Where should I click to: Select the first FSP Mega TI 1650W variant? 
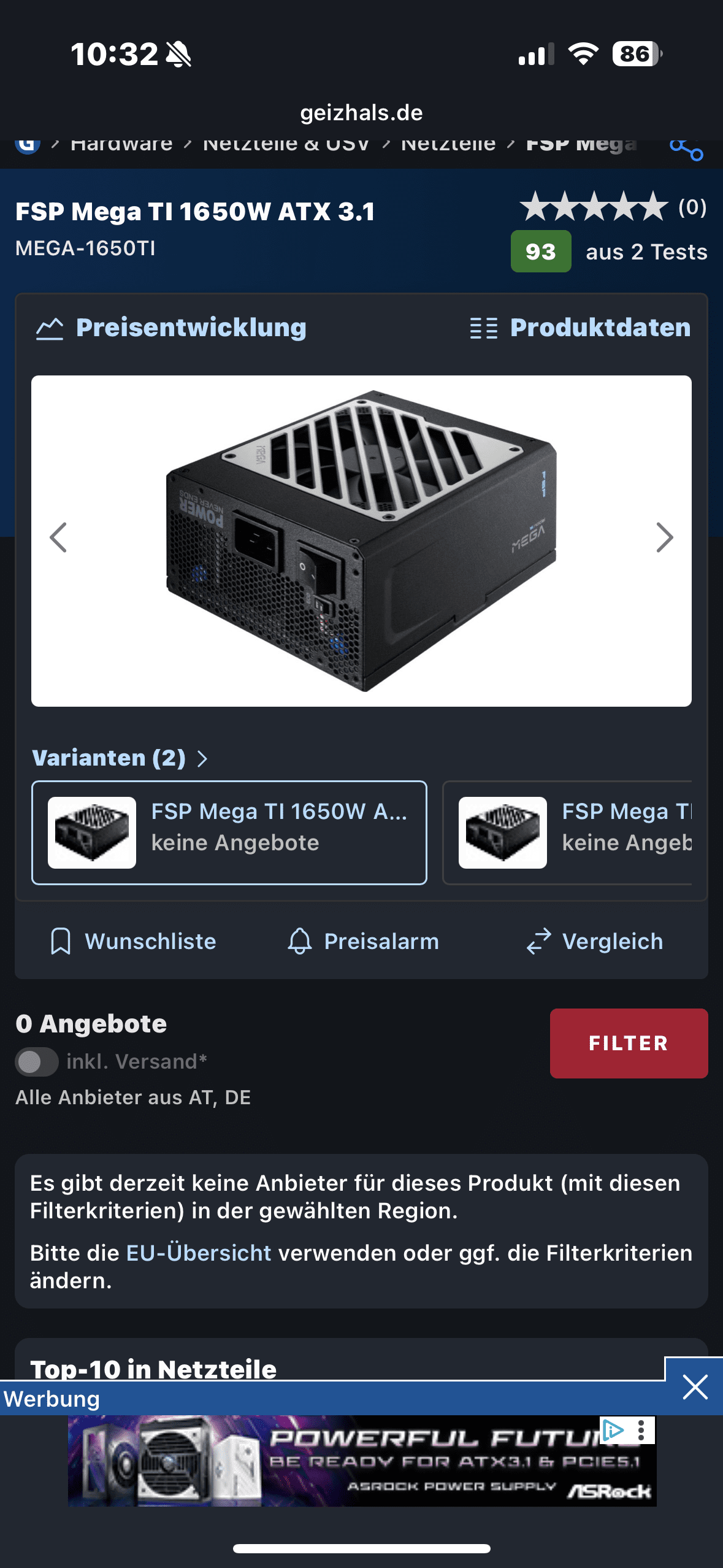pos(229,832)
